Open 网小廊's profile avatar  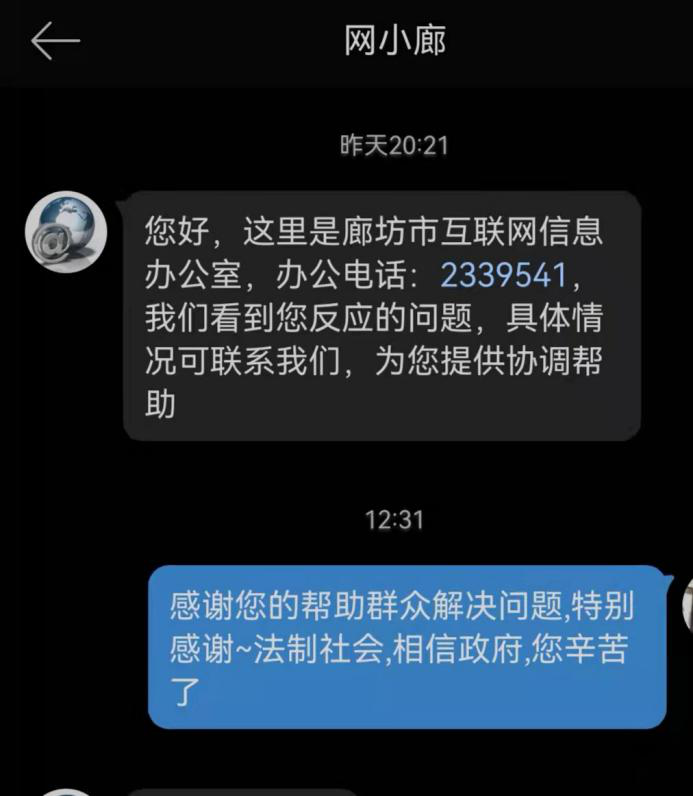coord(66,231)
